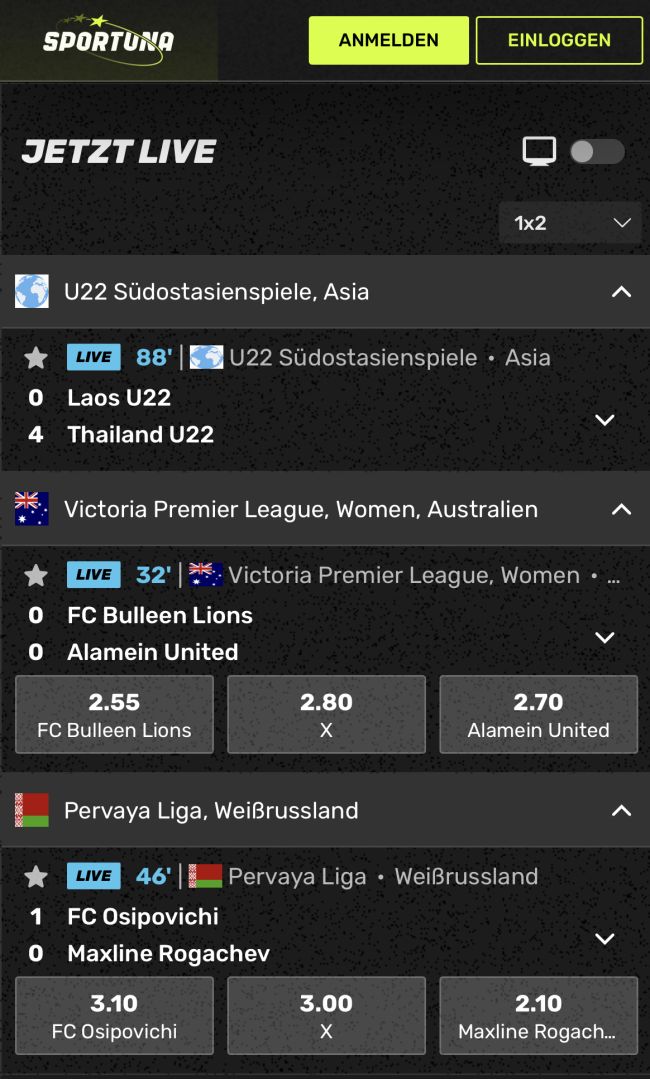Bet on Maxline Rogachev at 2.10
Viewport: 650px width, 1079px height.
[x=538, y=1015]
